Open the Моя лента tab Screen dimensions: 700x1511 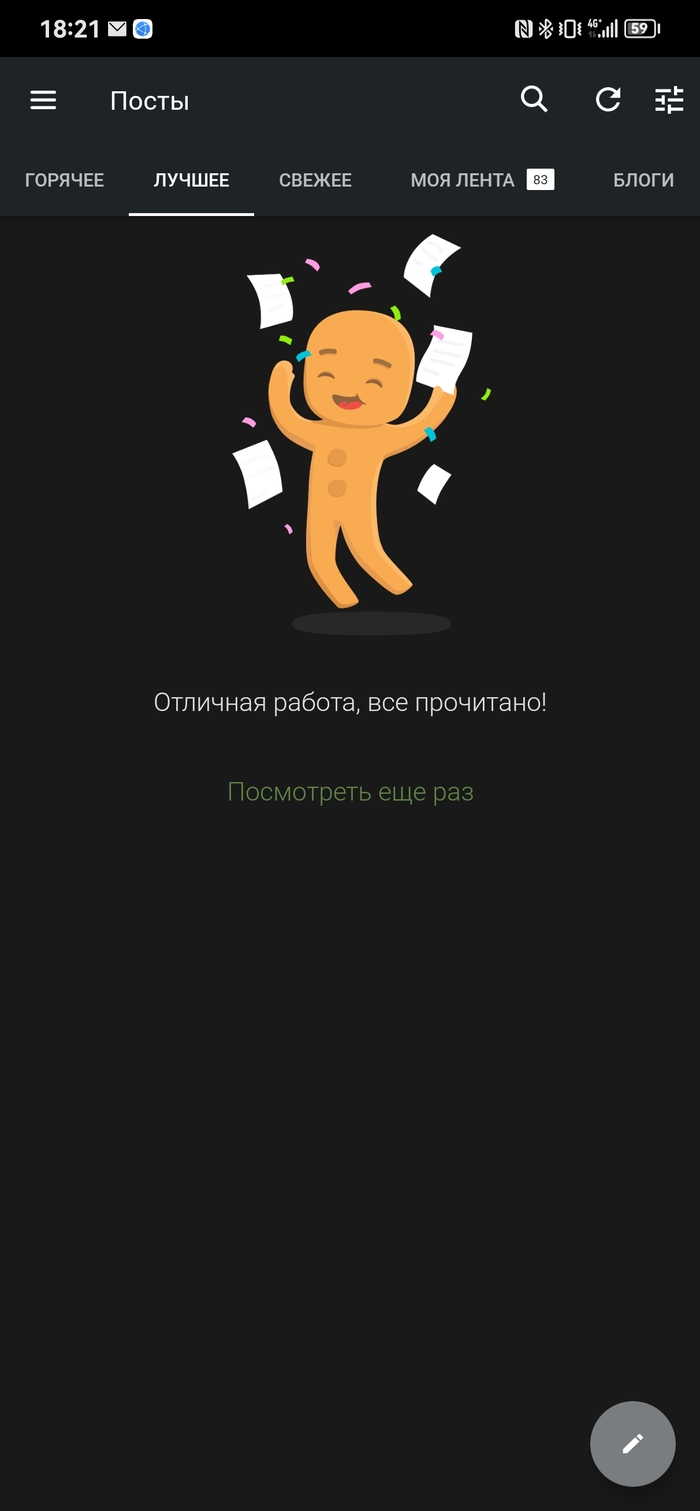click(481, 180)
